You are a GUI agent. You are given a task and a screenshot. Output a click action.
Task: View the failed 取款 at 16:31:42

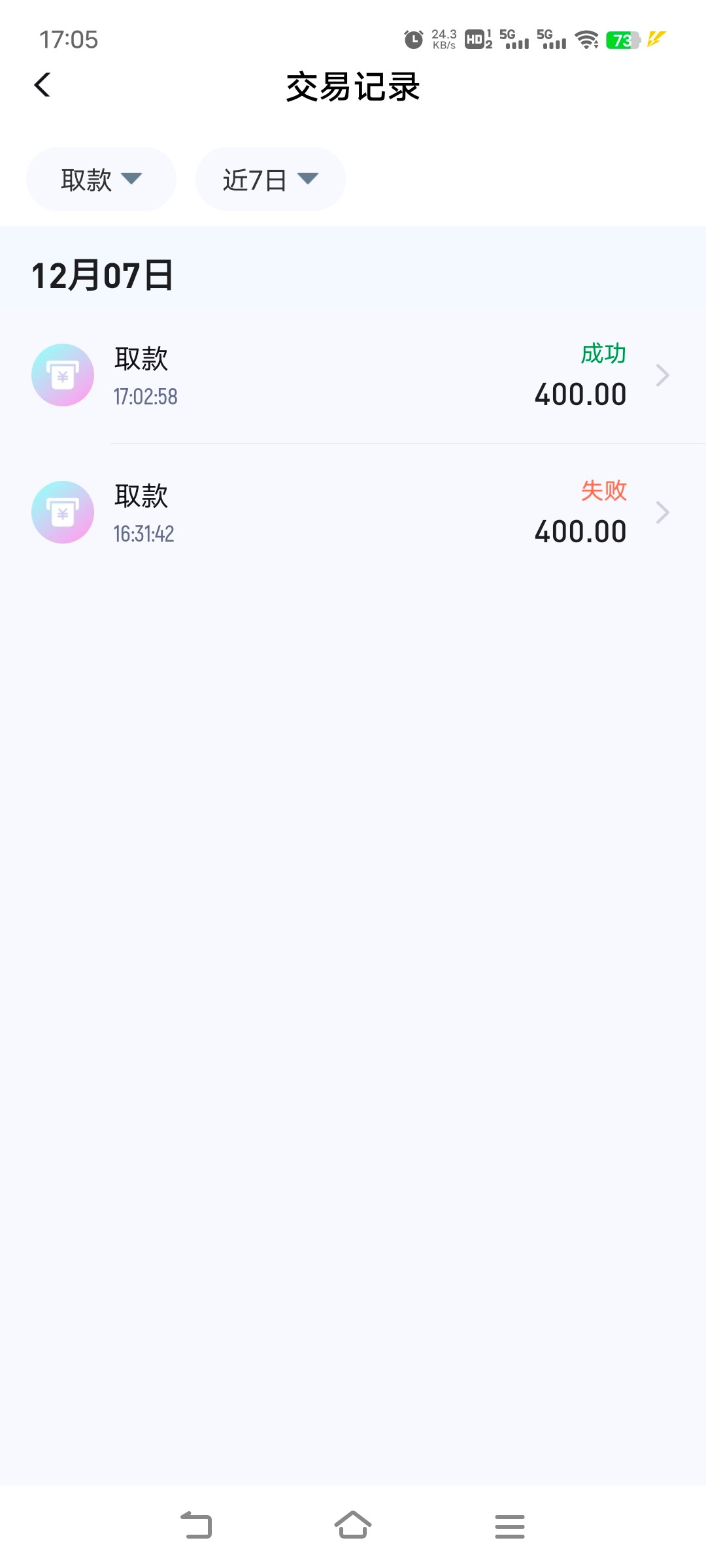[x=353, y=513]
